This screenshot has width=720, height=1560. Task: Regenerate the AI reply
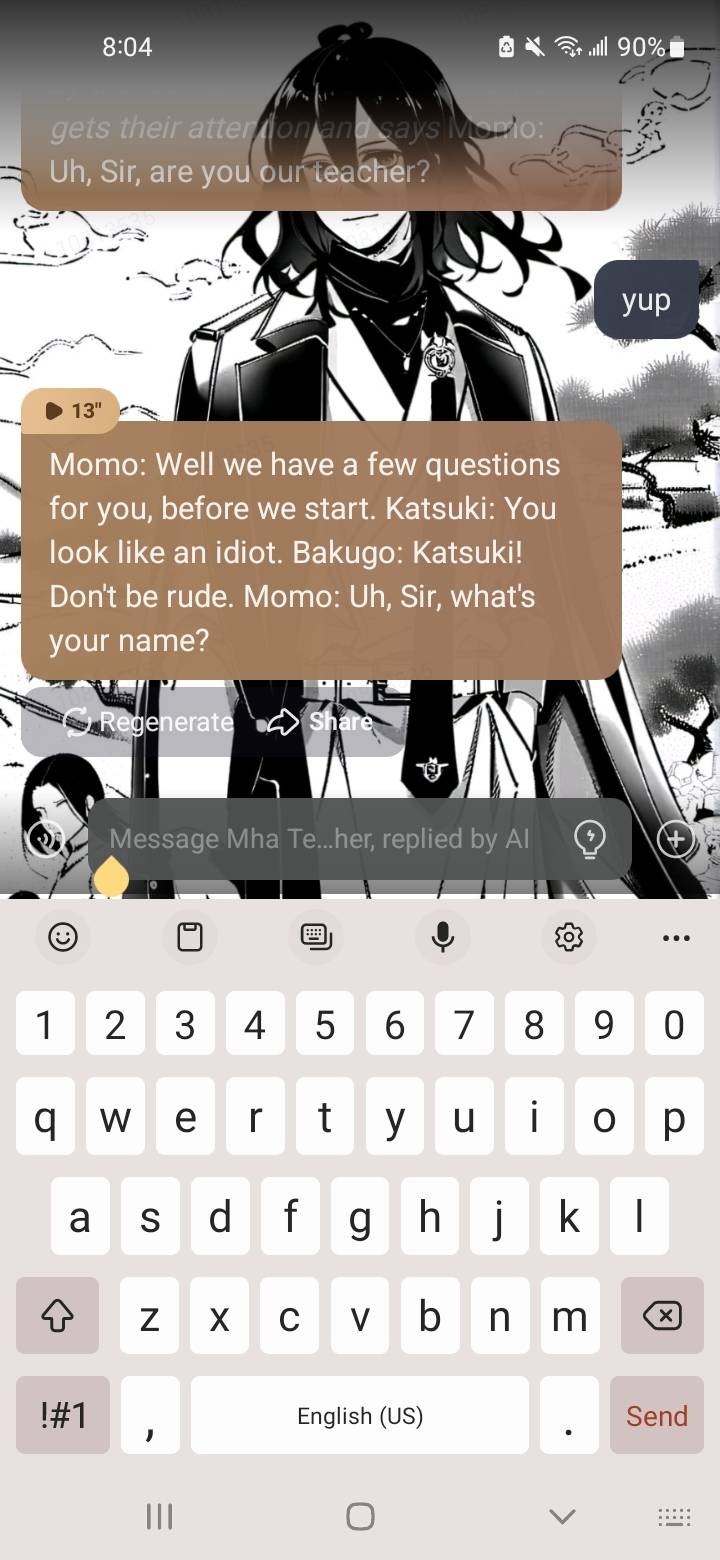pos(147,721)
